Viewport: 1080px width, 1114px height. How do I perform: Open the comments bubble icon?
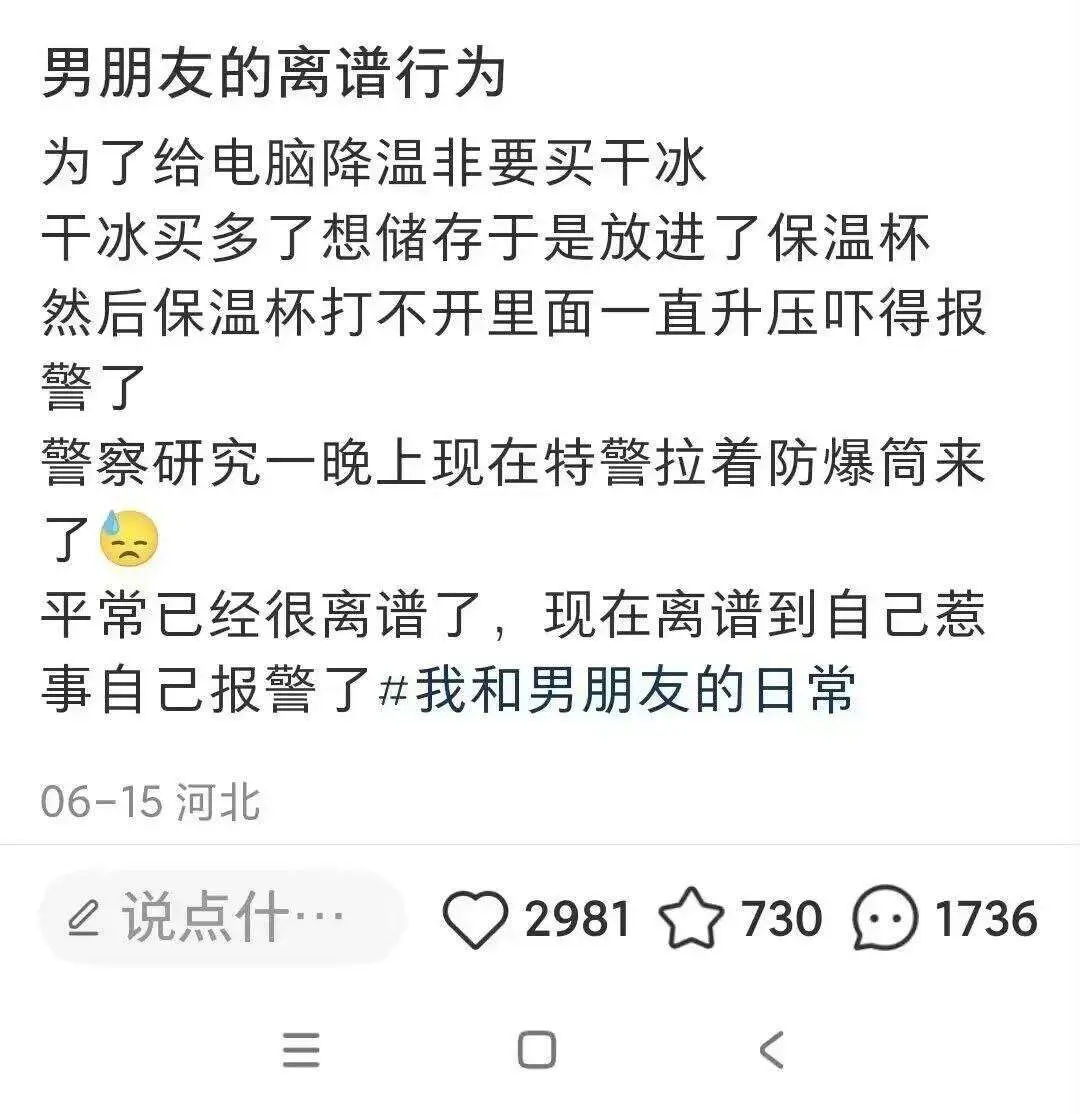884,919
